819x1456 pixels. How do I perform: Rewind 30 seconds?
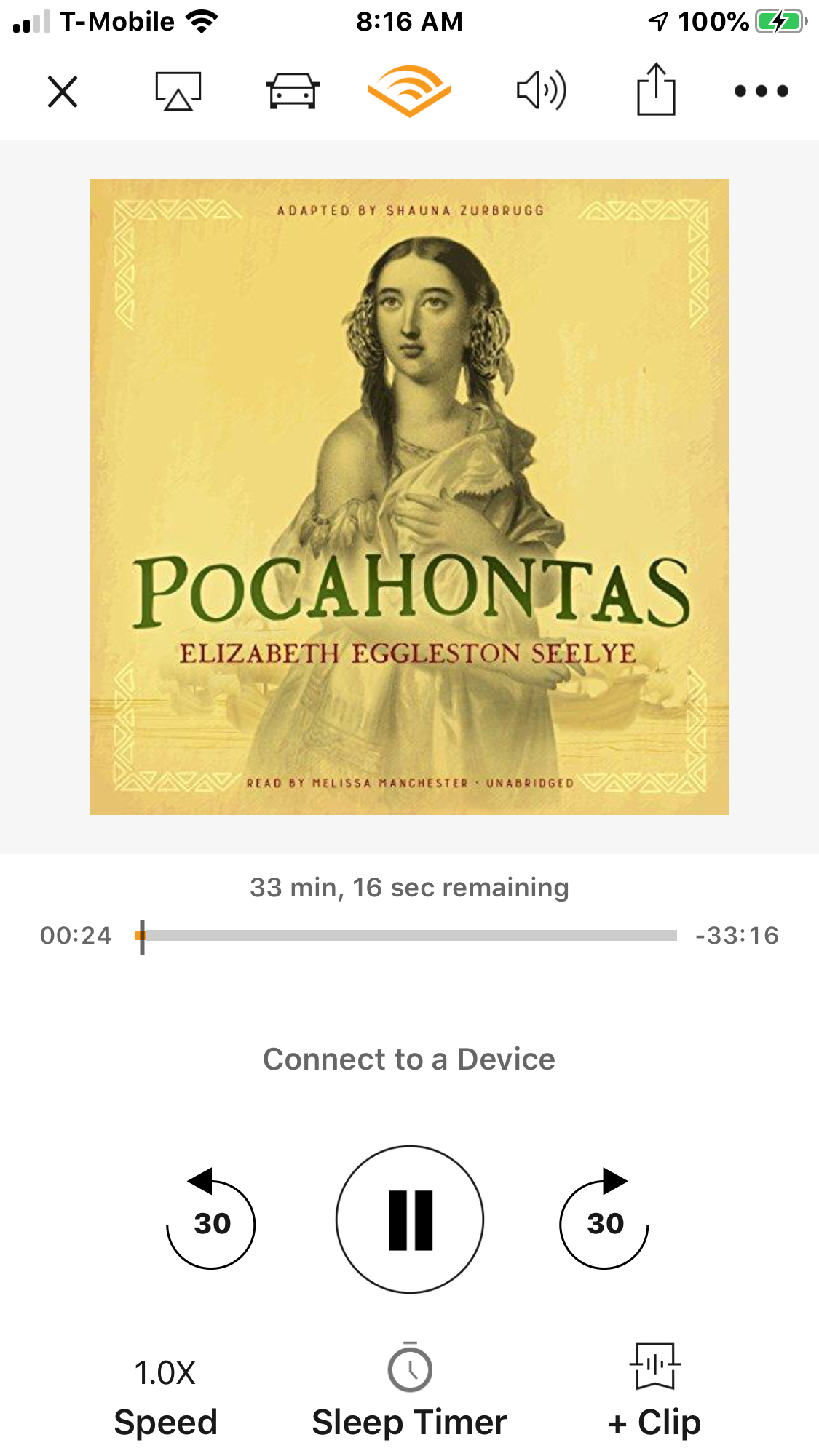(x=211, y=1221)
